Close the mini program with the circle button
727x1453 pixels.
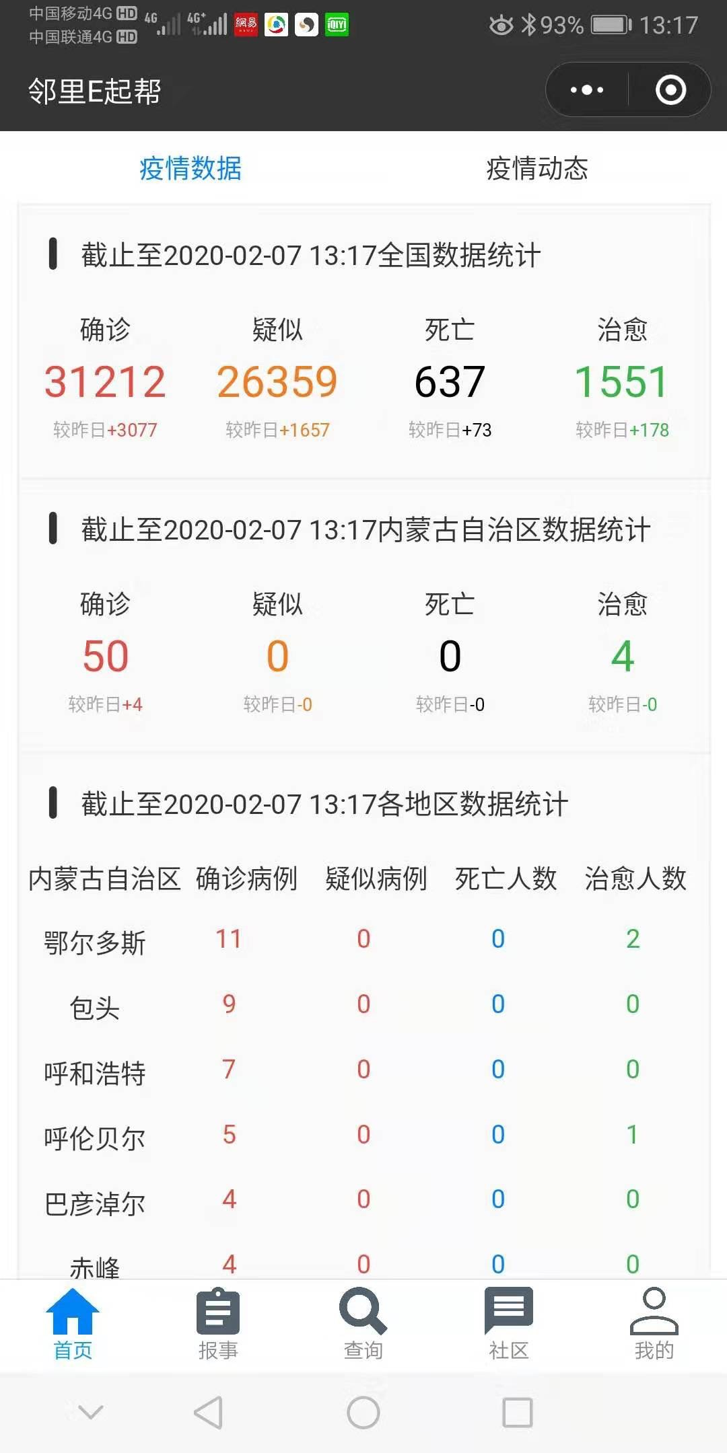(x=670, y=91)
